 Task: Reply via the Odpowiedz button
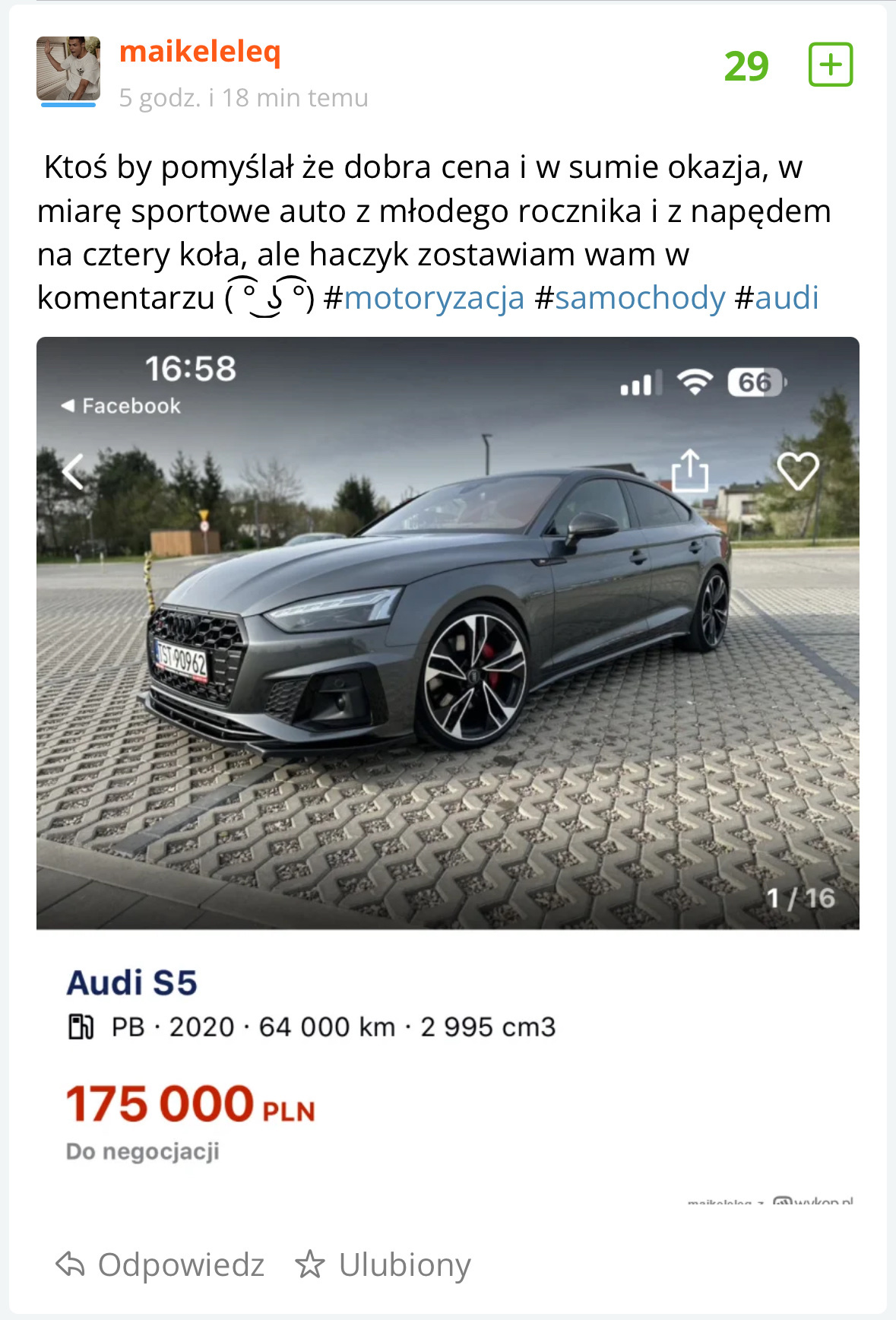[160, 1264]
